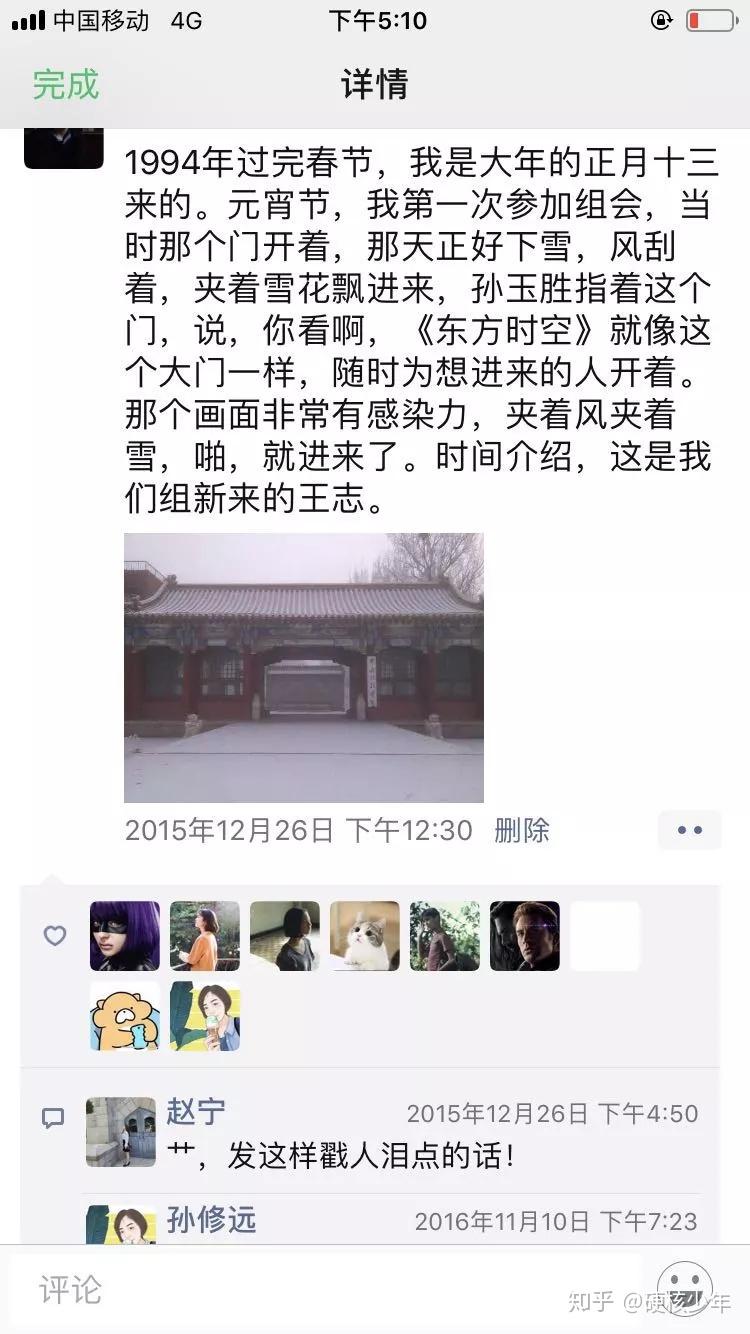Open the two-dot like/comment menu
This screenshot has width=750, height=1334.
pos(689,830)
